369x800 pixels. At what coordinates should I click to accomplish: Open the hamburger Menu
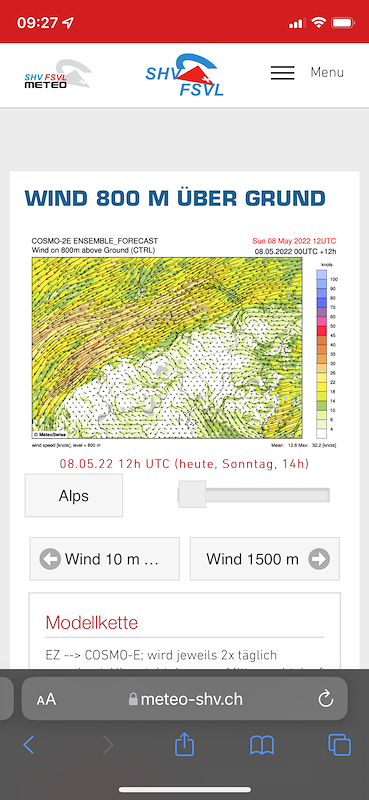[x=307, y=72]
